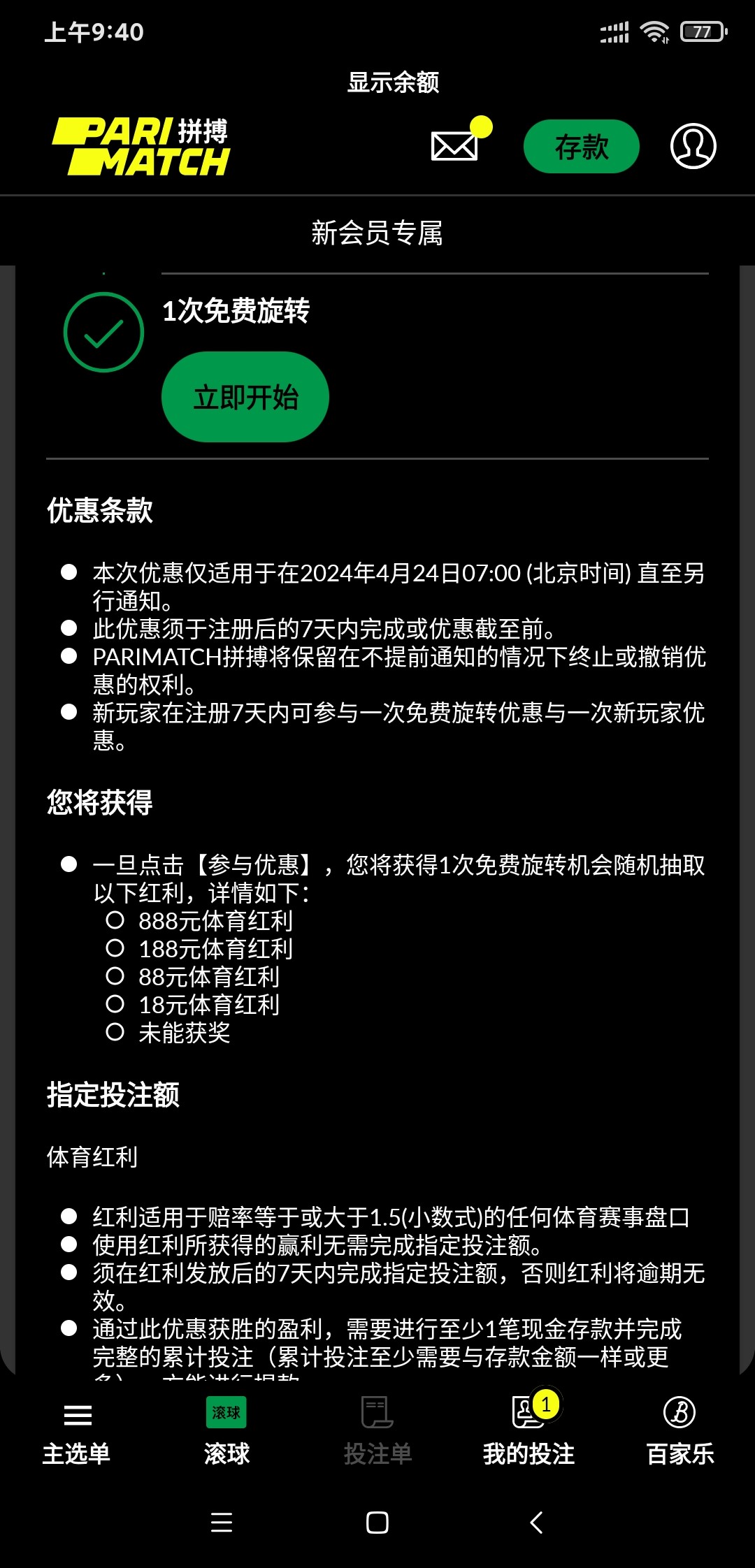Start the free spin with 立即开始
This screenshot has width=755, height=1568.
coord(245,397)
